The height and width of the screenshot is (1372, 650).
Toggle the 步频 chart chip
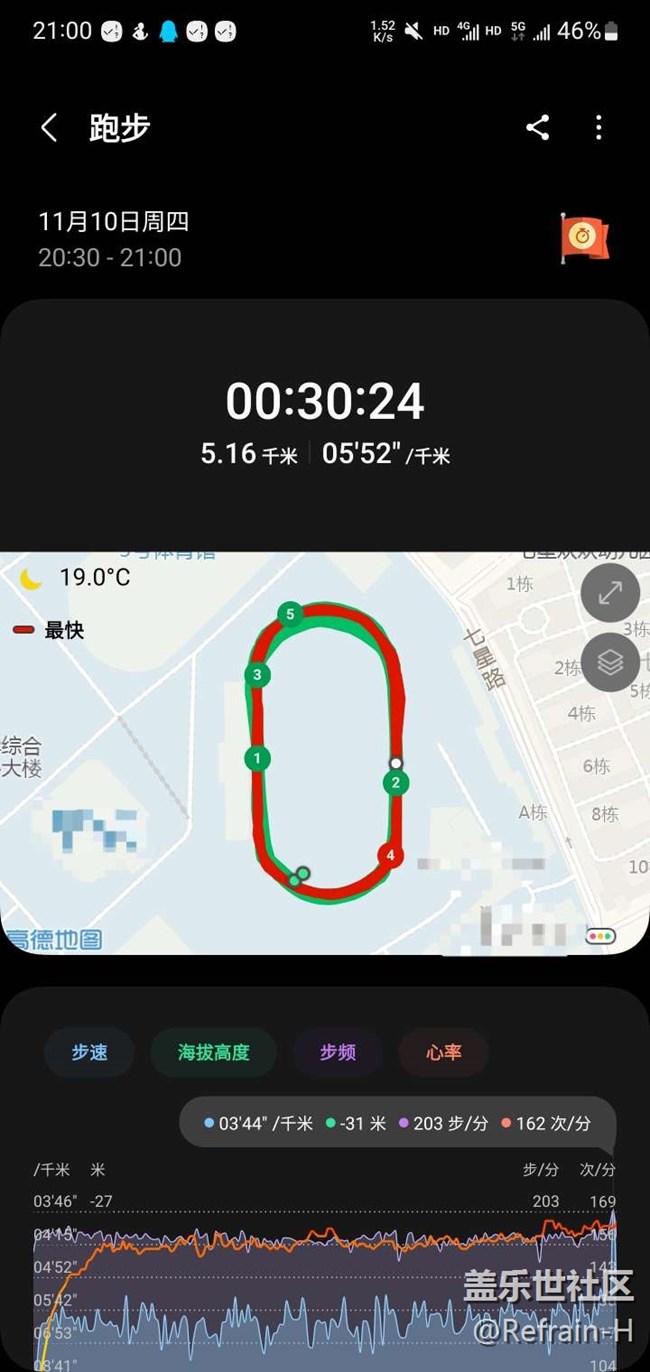tap(337, 1052)
